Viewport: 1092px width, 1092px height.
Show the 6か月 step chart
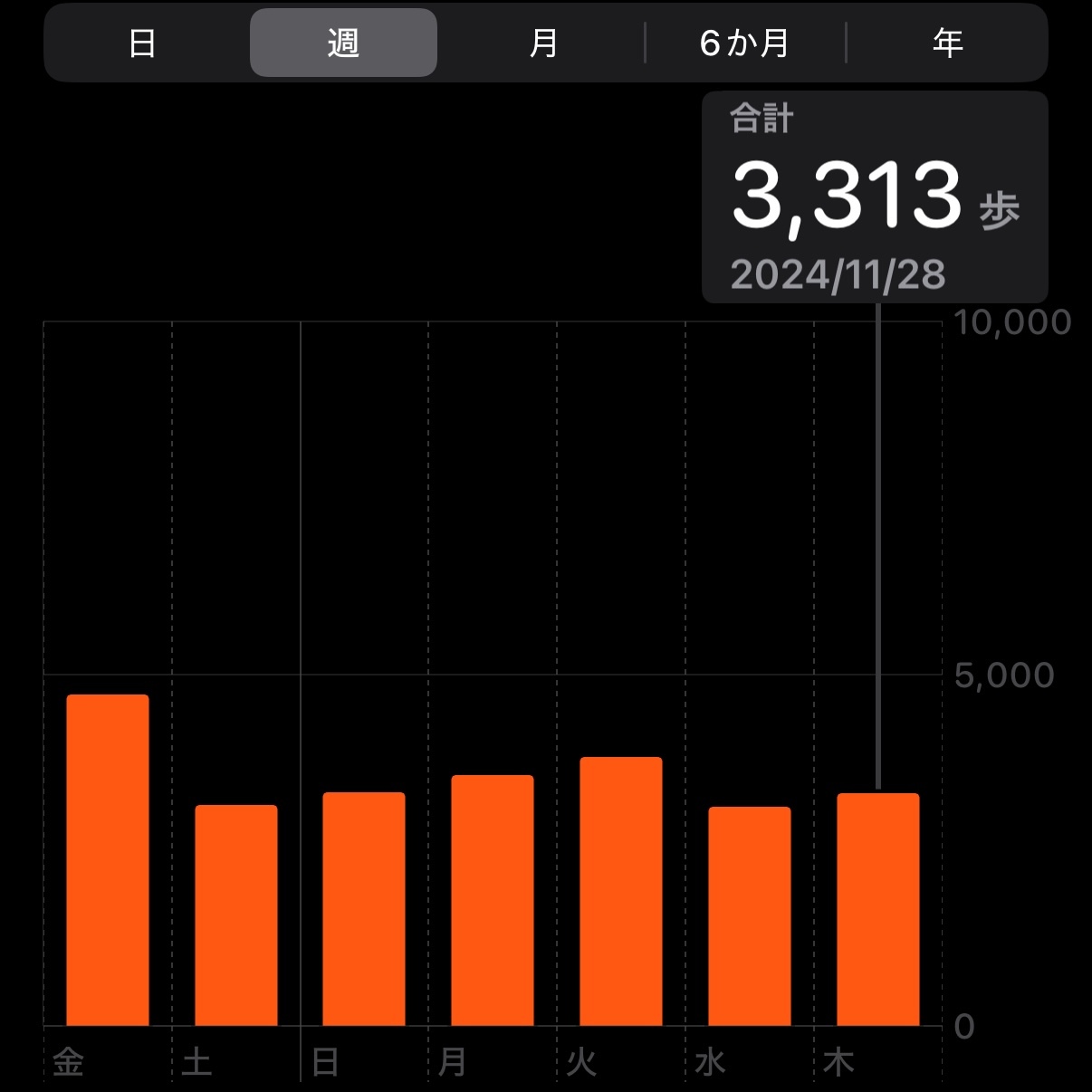pyautogui.click(x=744, y=43)
